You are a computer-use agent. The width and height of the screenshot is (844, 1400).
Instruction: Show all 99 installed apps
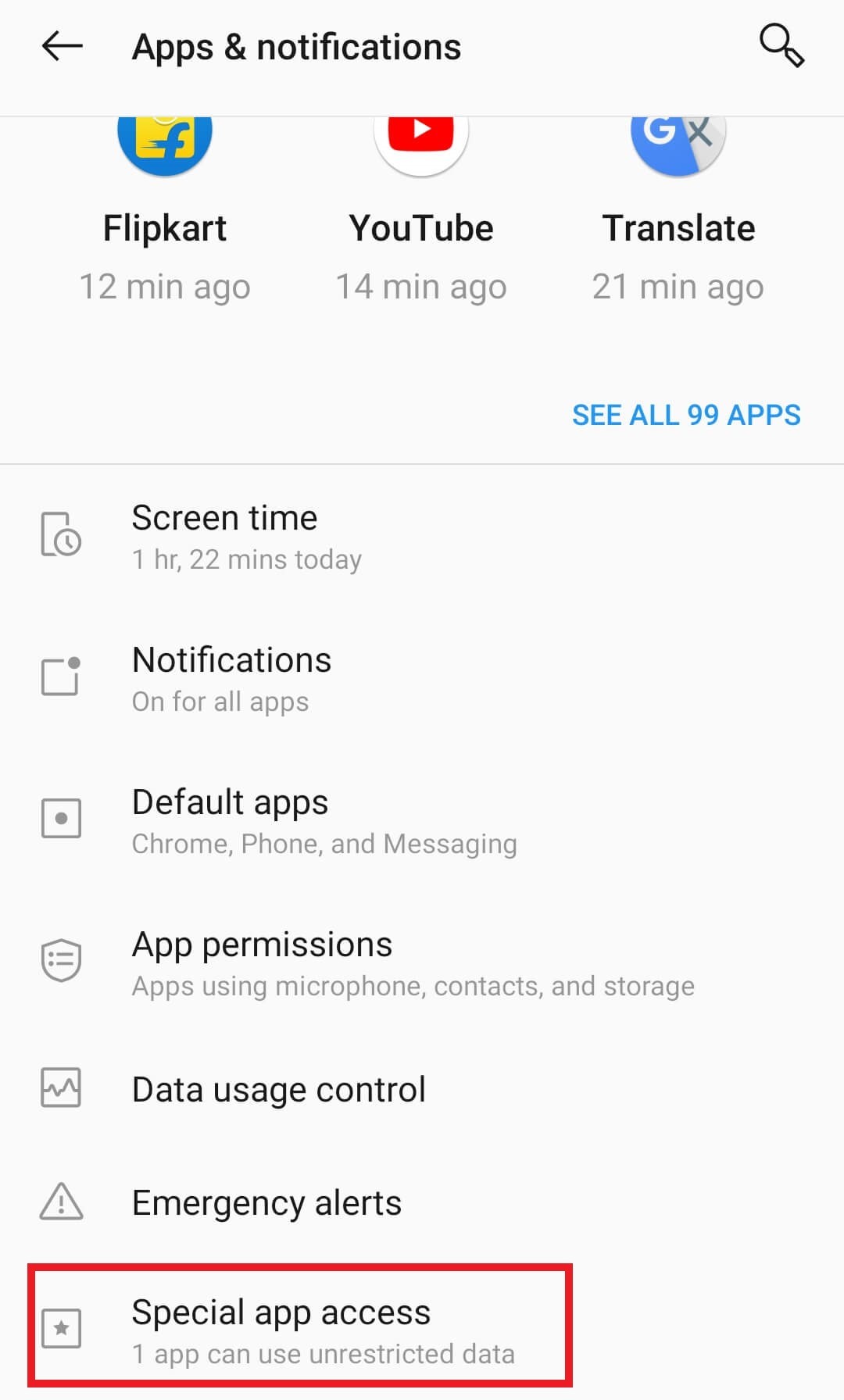pyautogui.click(x=686, y=415)
